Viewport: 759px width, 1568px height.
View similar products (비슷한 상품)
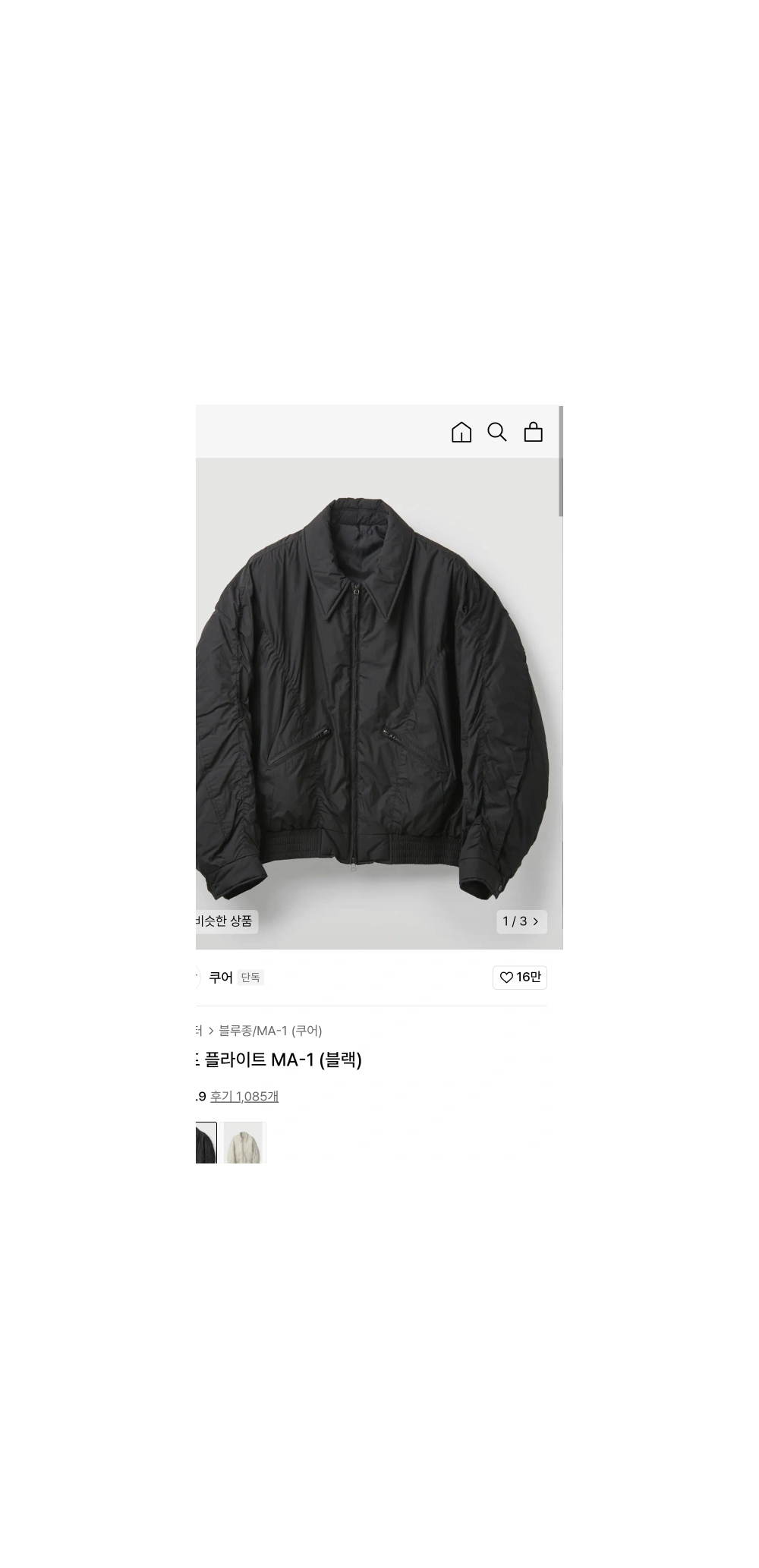(x=225, y=921)
